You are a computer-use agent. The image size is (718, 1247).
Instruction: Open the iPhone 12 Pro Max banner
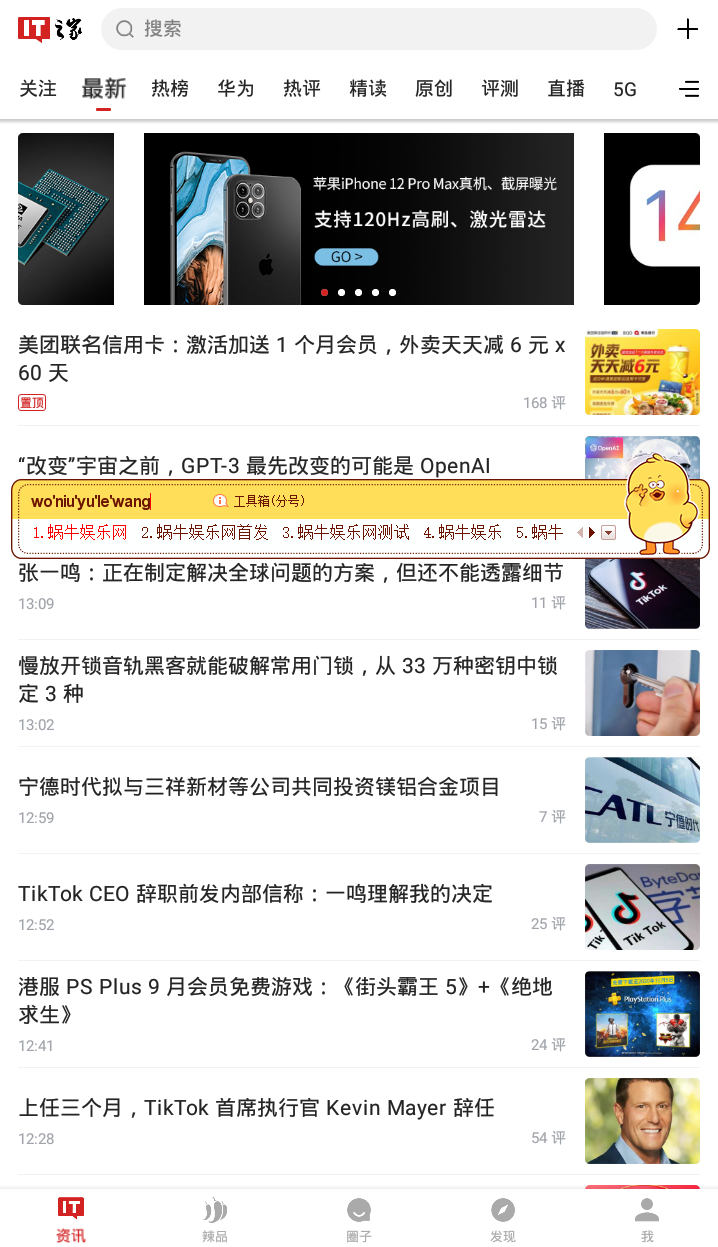point(358,219)
